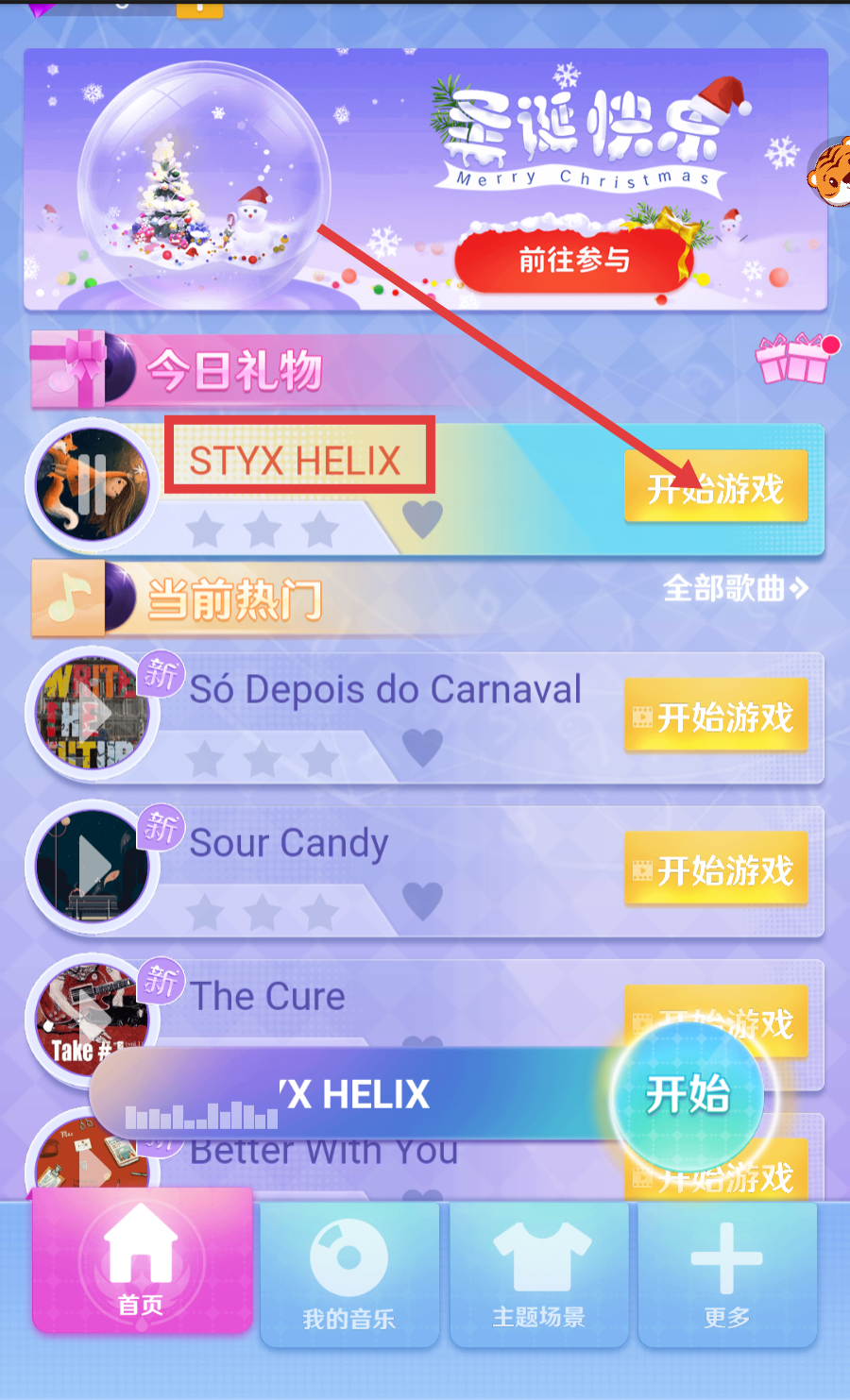Screen dimensions: 850x1400
Task: Go to the 主题场景 tab
Action: (539, 1273)
